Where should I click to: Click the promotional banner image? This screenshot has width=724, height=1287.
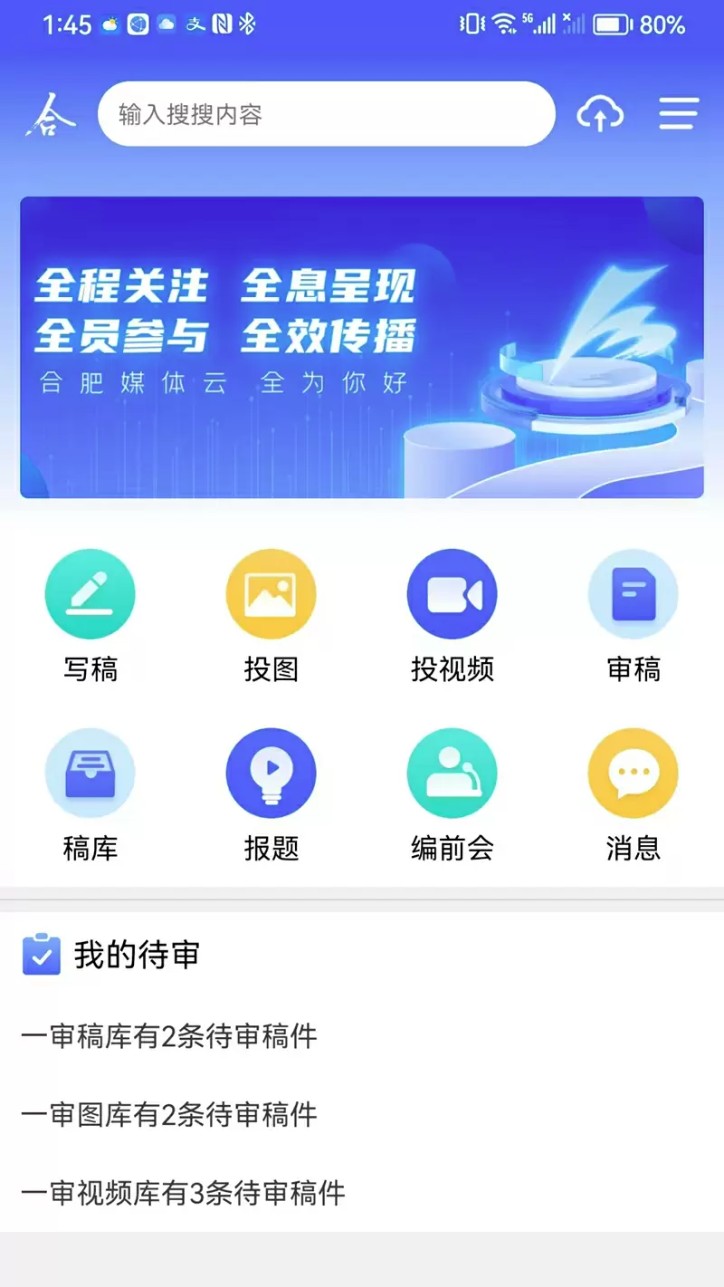[x=362, y=347]
